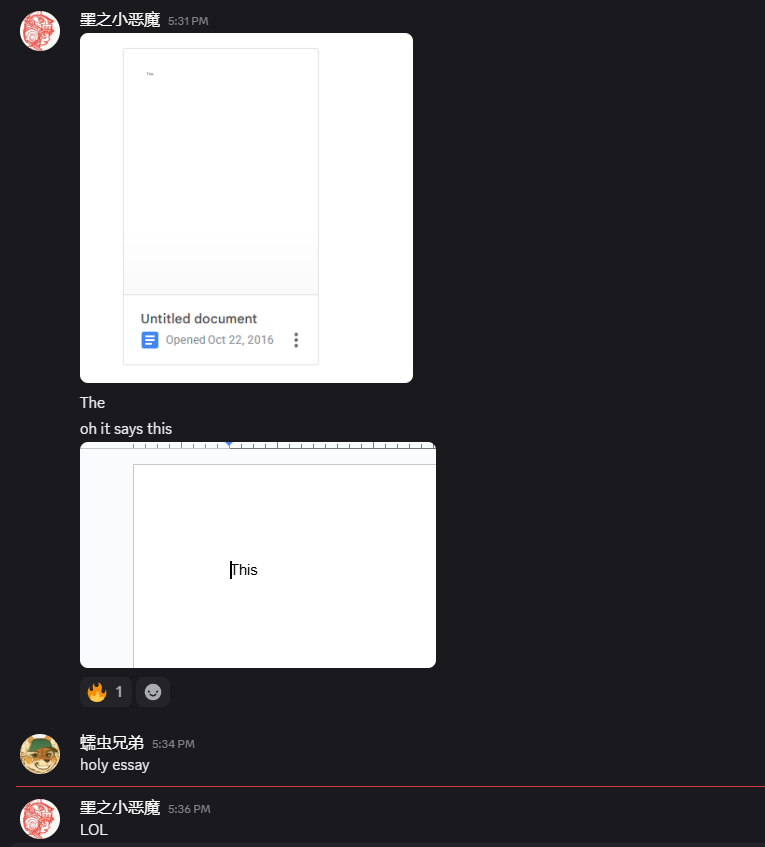This screenshot has width=765, height=847.
Task: Open the Untitled document image attachment
Action: pos(246,207)
